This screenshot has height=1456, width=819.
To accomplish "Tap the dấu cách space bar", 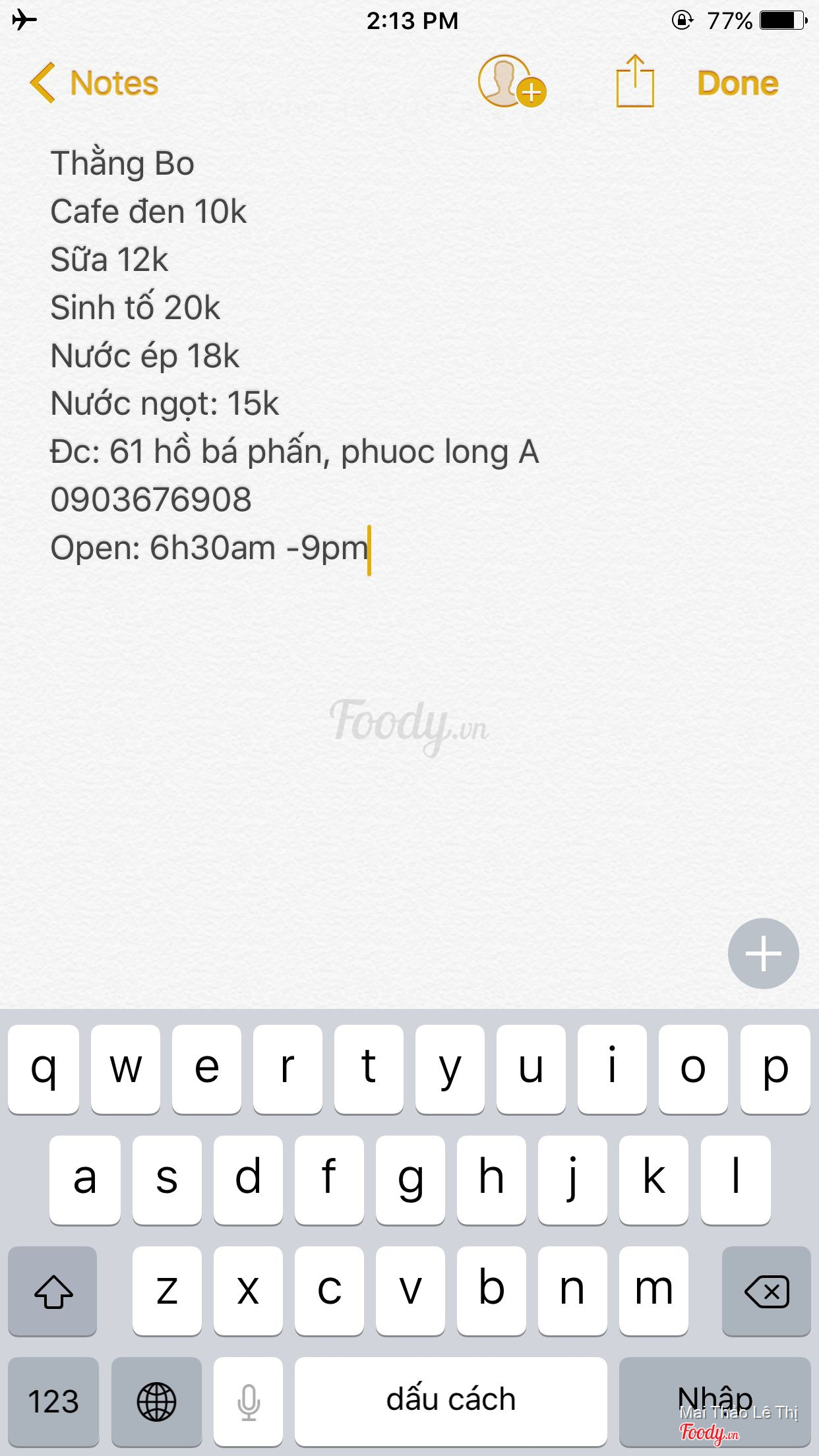I will pos(450,1401).
